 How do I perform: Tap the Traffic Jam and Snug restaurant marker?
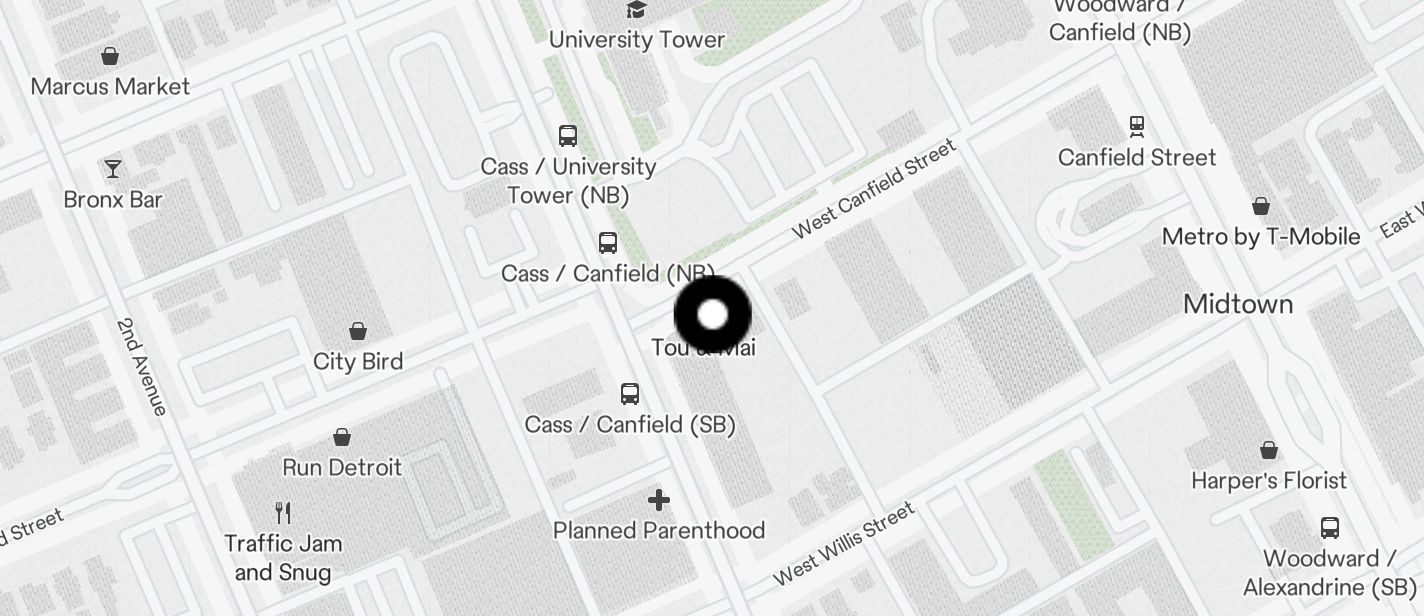coord(283,513)
